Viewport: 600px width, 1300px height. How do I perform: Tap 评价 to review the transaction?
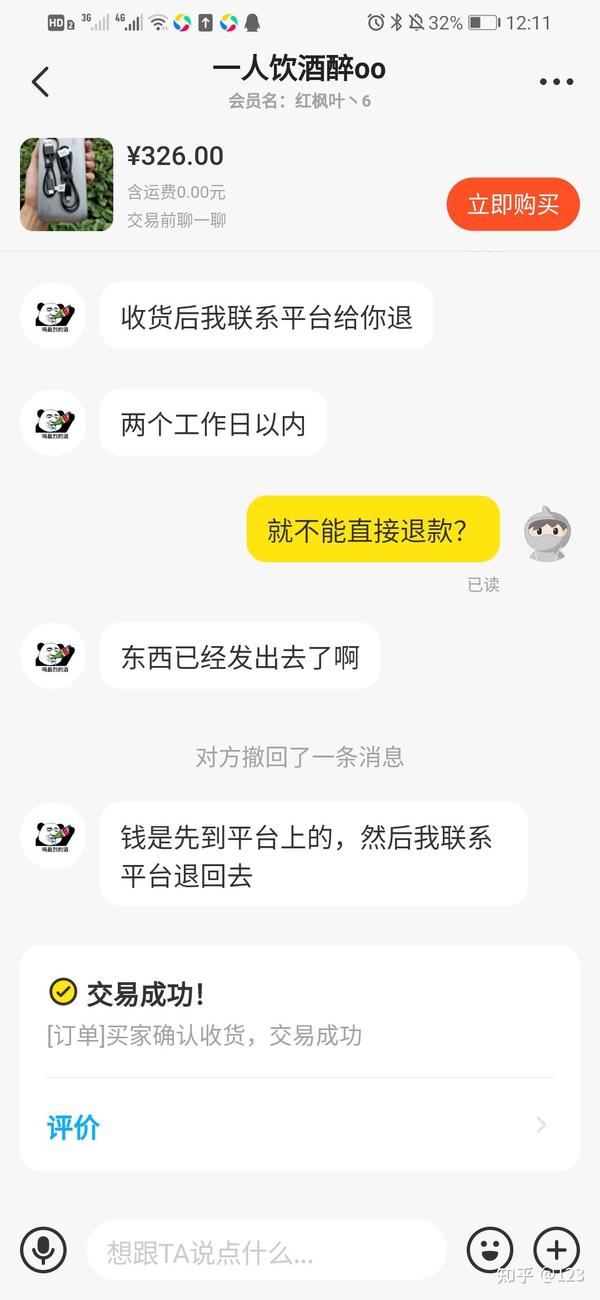74,1127
